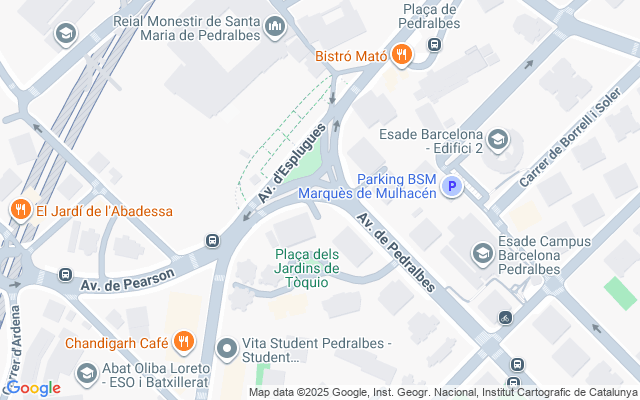Tap the bicycle station marker
640x400 pixels.
coord(505,318)
